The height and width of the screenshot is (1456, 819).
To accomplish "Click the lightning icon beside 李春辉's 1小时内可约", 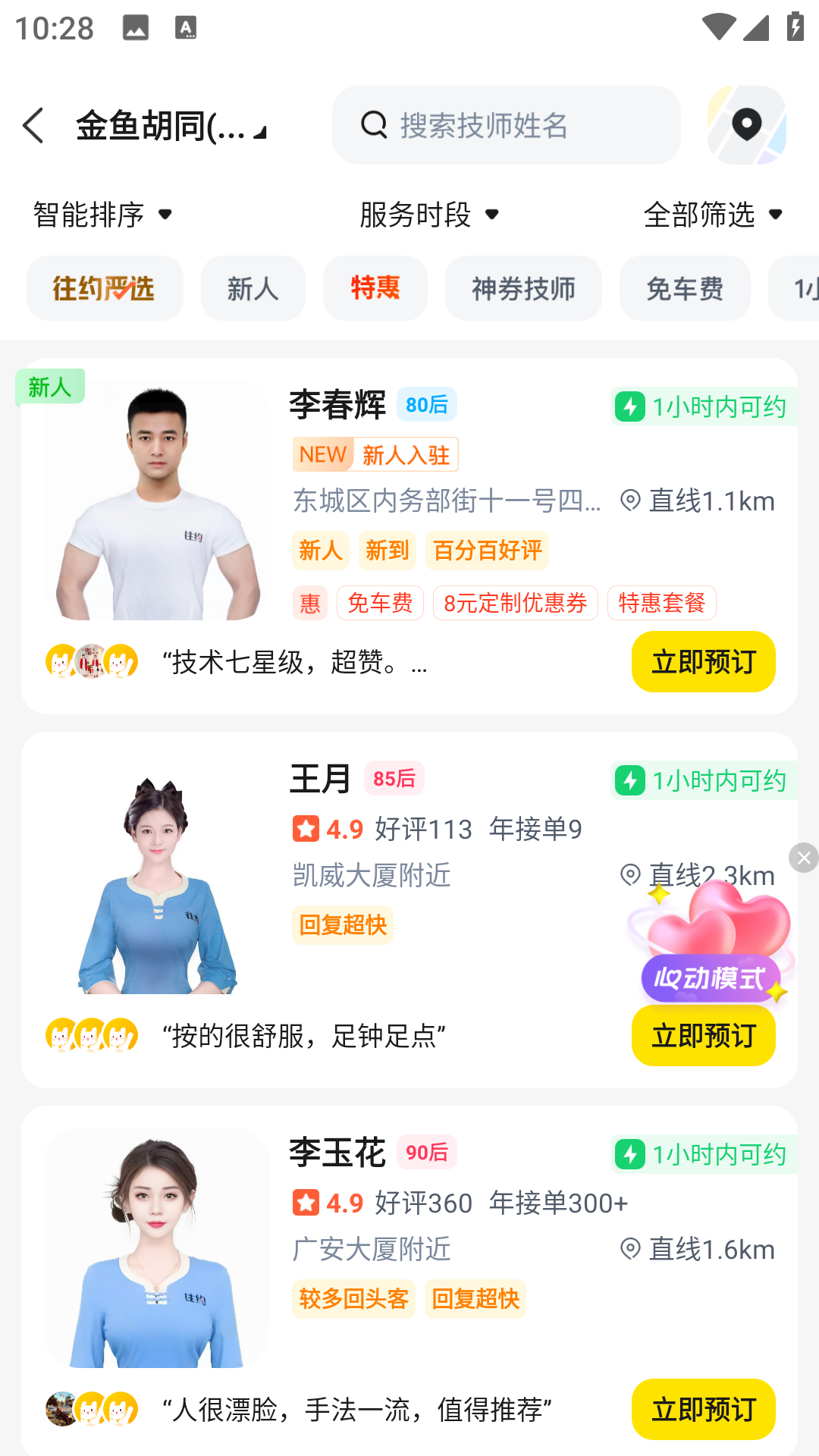I will (631, 408).
